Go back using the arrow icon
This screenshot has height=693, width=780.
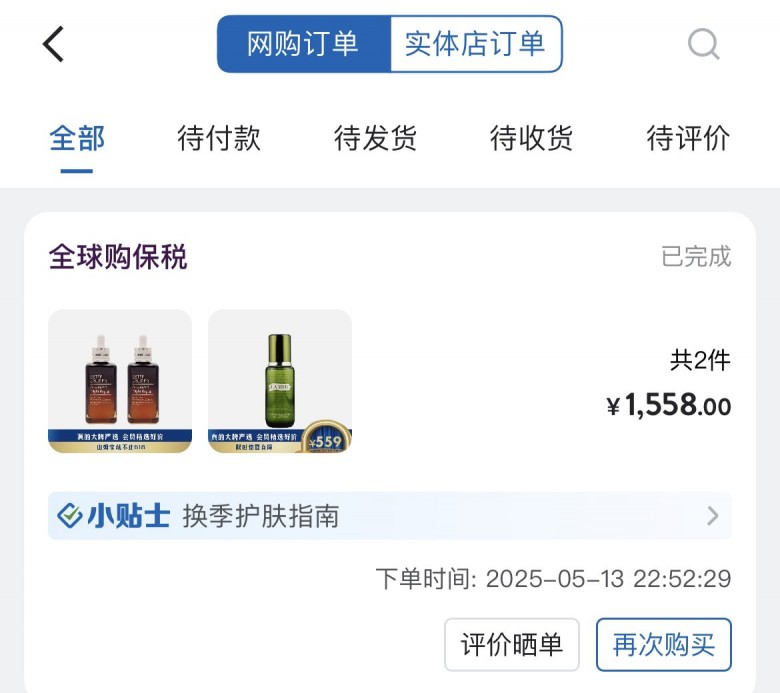[x=53, y=44]
